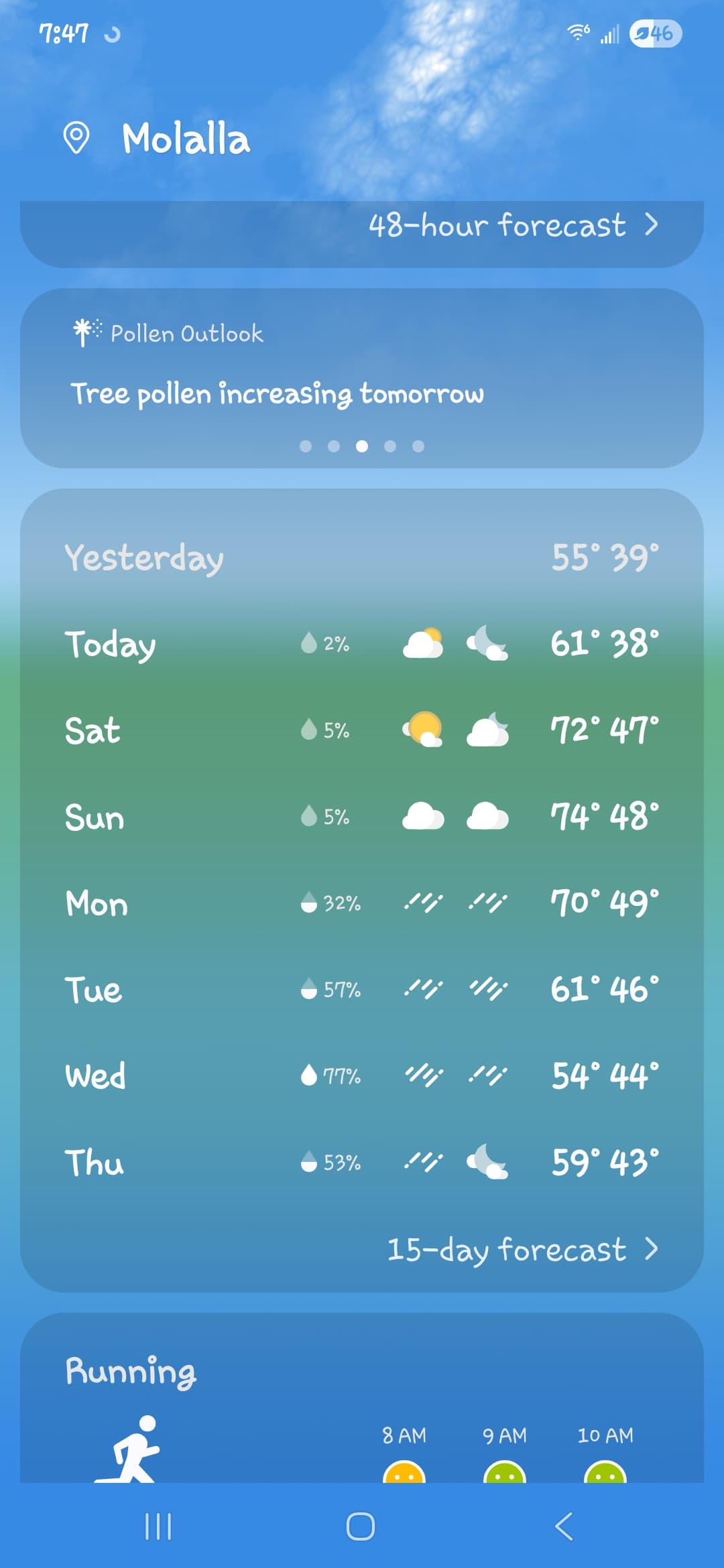
Task: View Saturday's forecast row
Action: coord(362,730)
